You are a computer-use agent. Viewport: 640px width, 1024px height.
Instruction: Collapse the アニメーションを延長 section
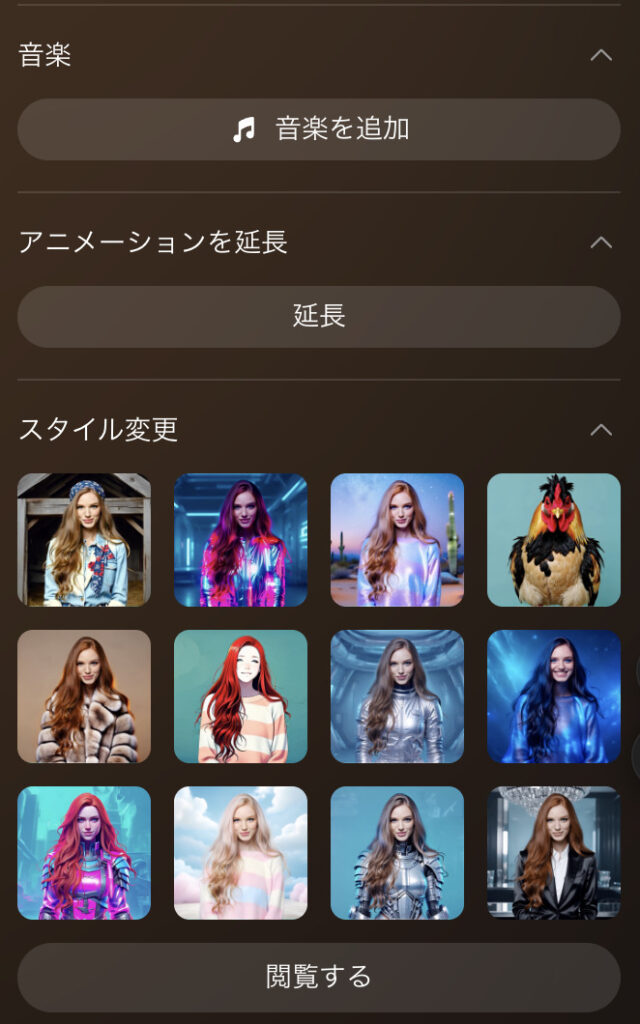click(601, 242)
